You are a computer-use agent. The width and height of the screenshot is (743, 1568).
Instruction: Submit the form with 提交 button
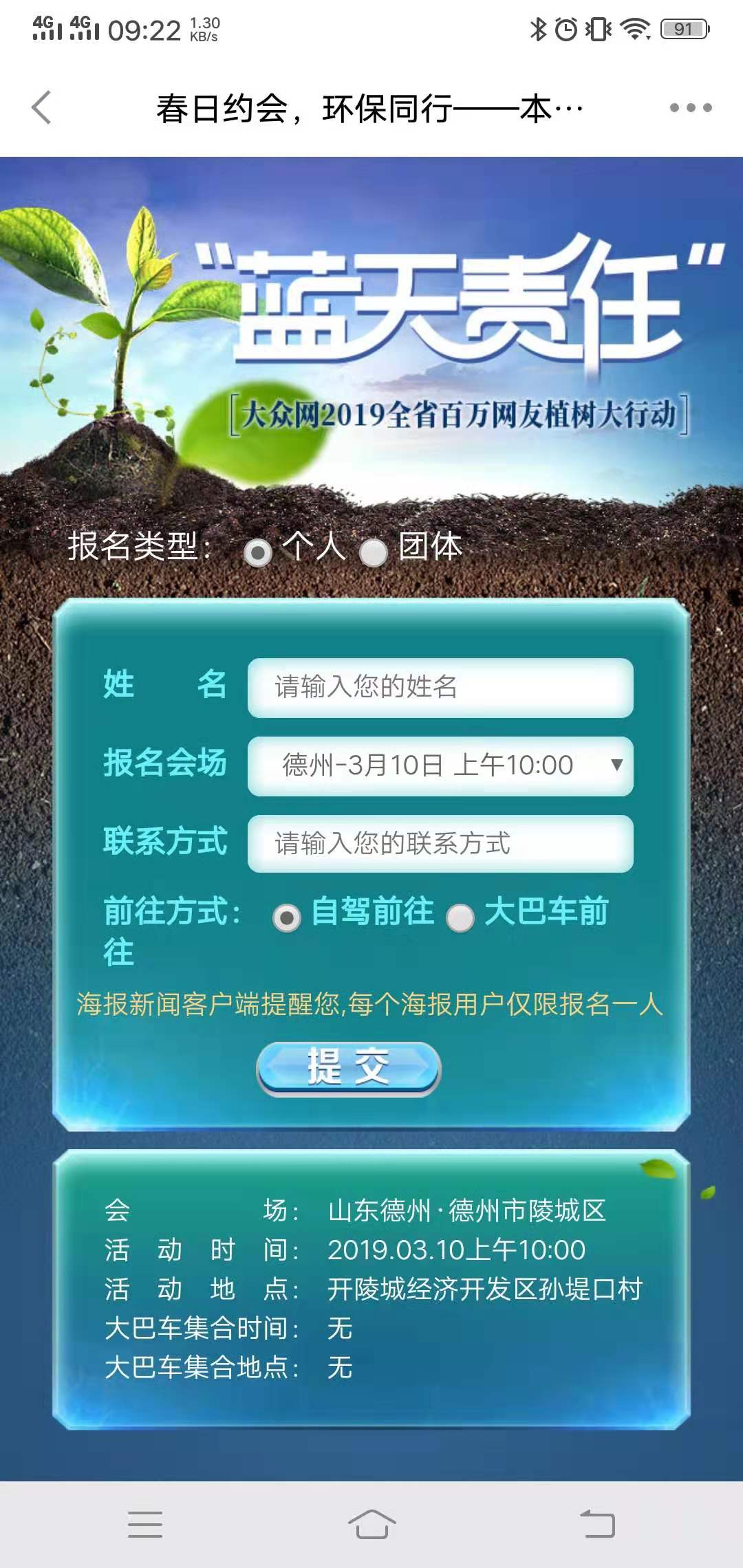coord(348,1068)
